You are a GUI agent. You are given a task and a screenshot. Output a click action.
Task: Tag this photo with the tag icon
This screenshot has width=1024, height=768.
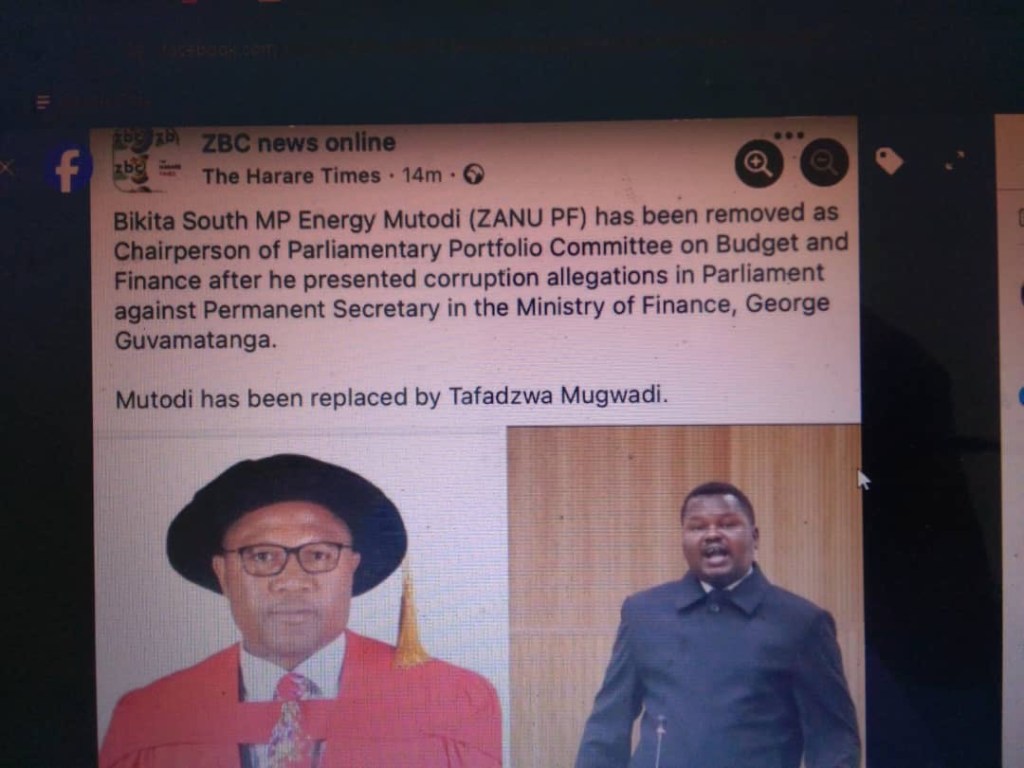coord(888,161)
